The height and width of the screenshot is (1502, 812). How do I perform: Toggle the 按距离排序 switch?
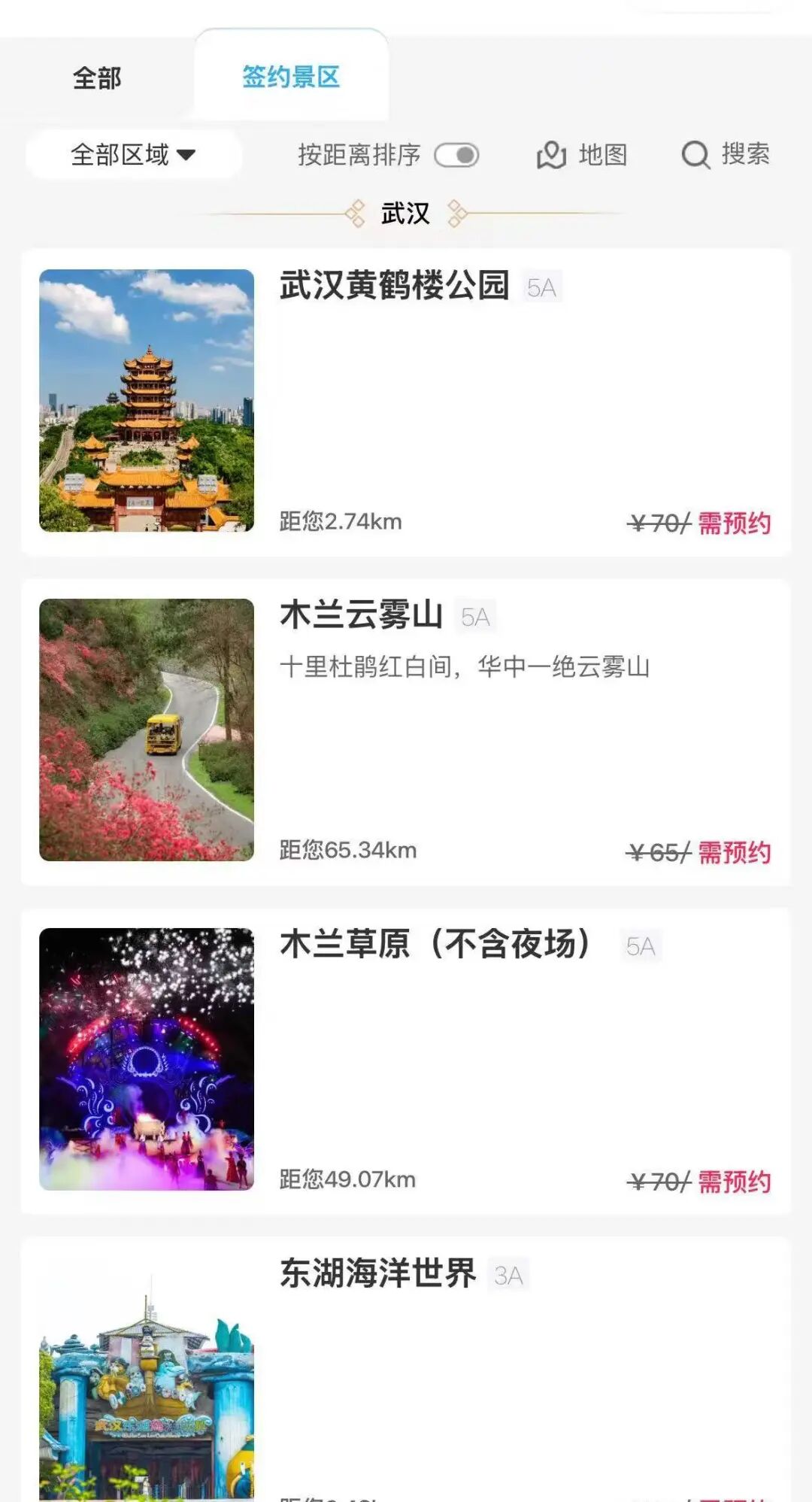[456, 156]
